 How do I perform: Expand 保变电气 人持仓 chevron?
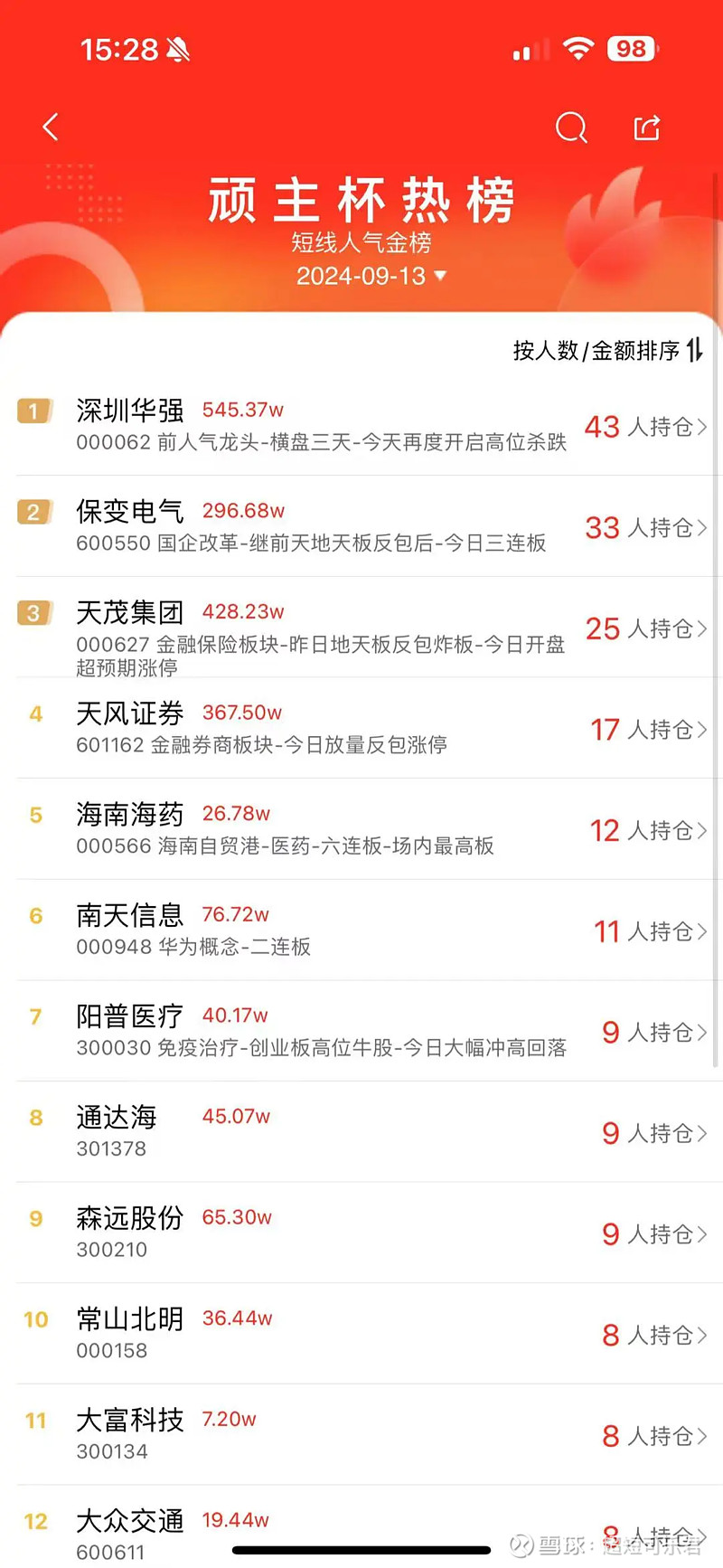(704, 528)
